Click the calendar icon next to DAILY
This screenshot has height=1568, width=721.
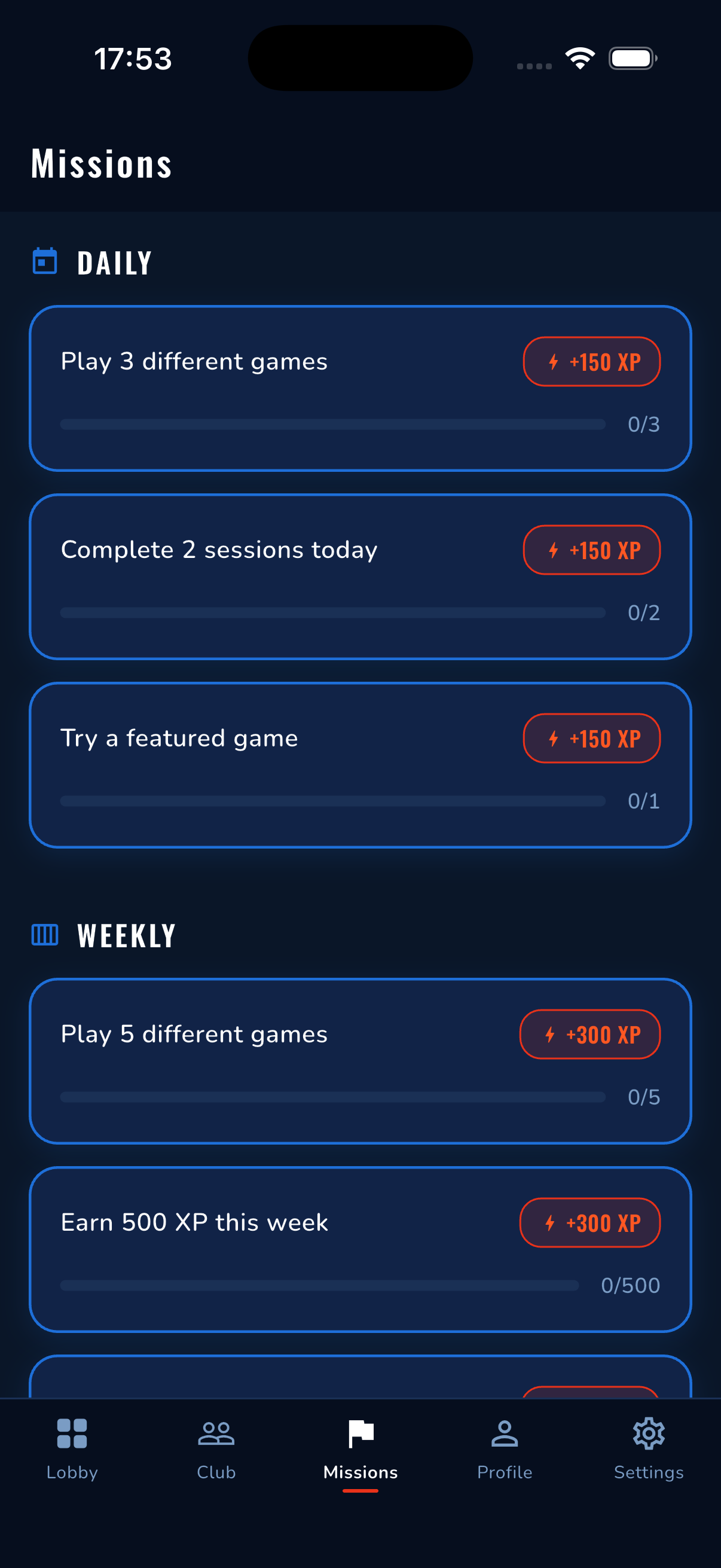[44, 262]
